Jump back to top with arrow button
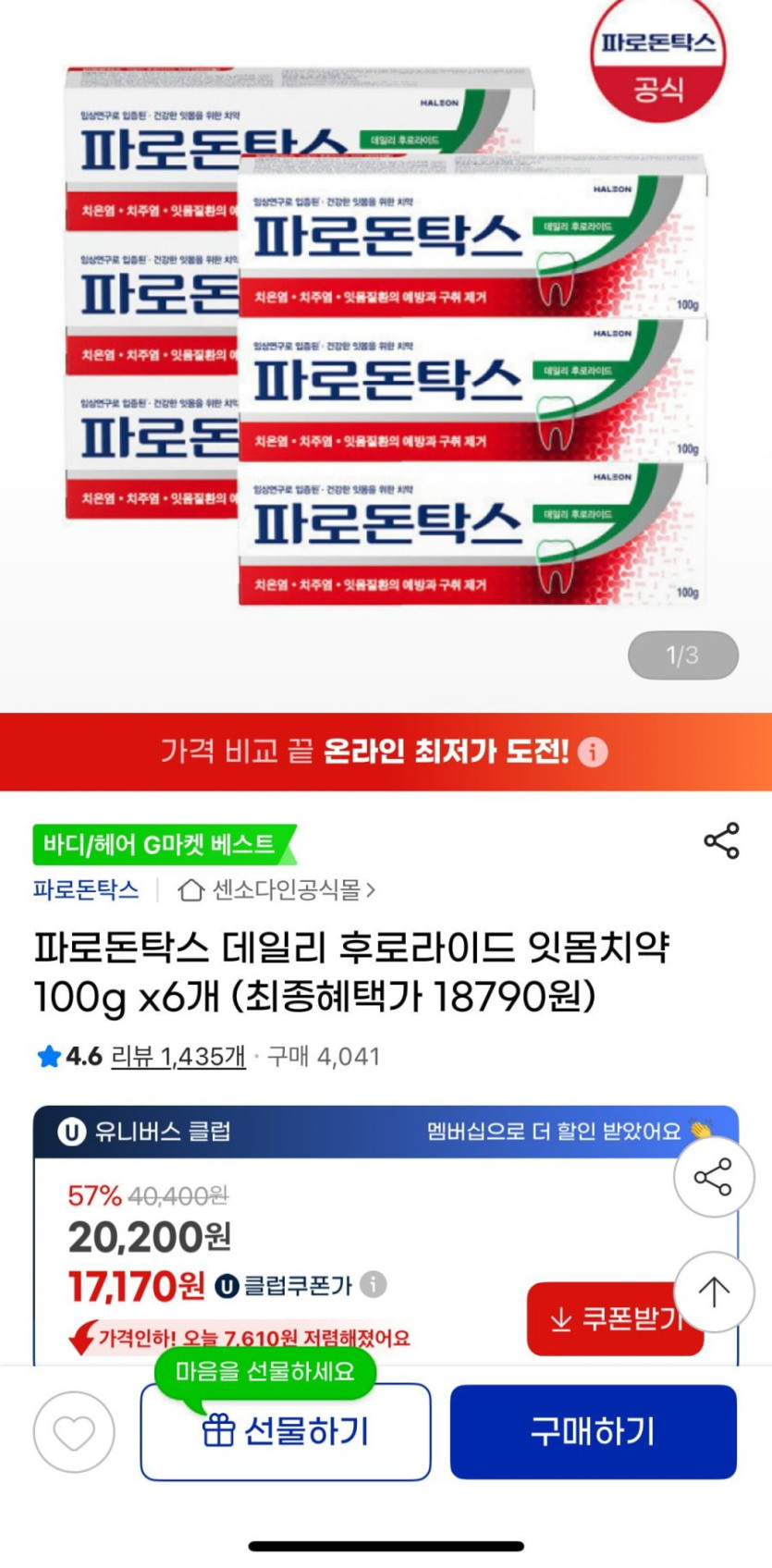This screenshot has width=772, height=1568. (x=713, y=1292)
